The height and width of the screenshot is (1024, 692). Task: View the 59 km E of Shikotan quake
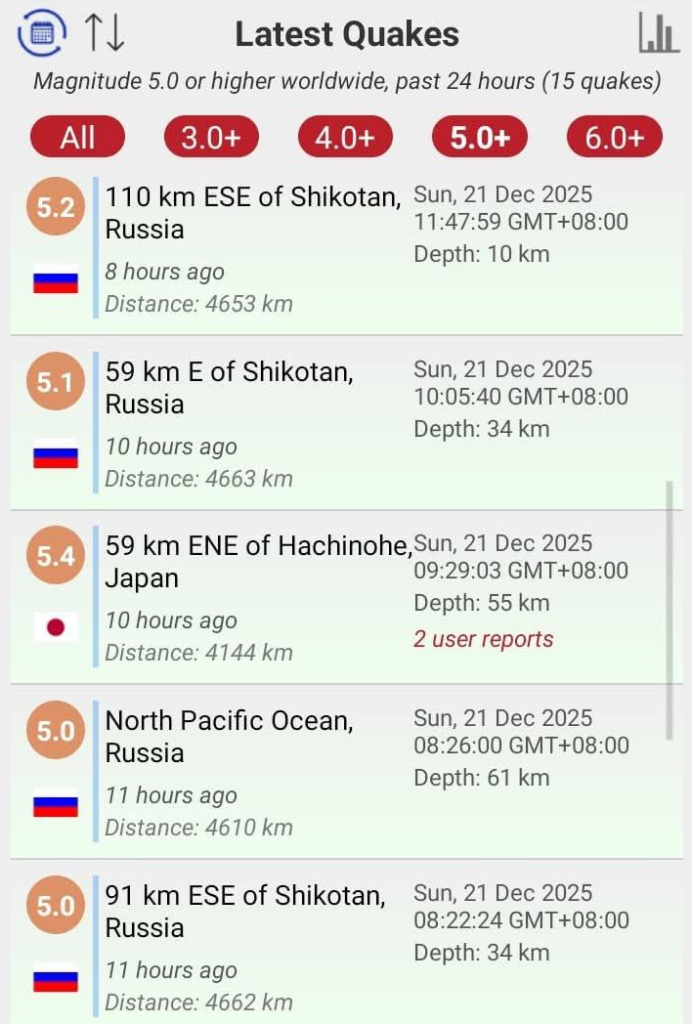[229, 388]
